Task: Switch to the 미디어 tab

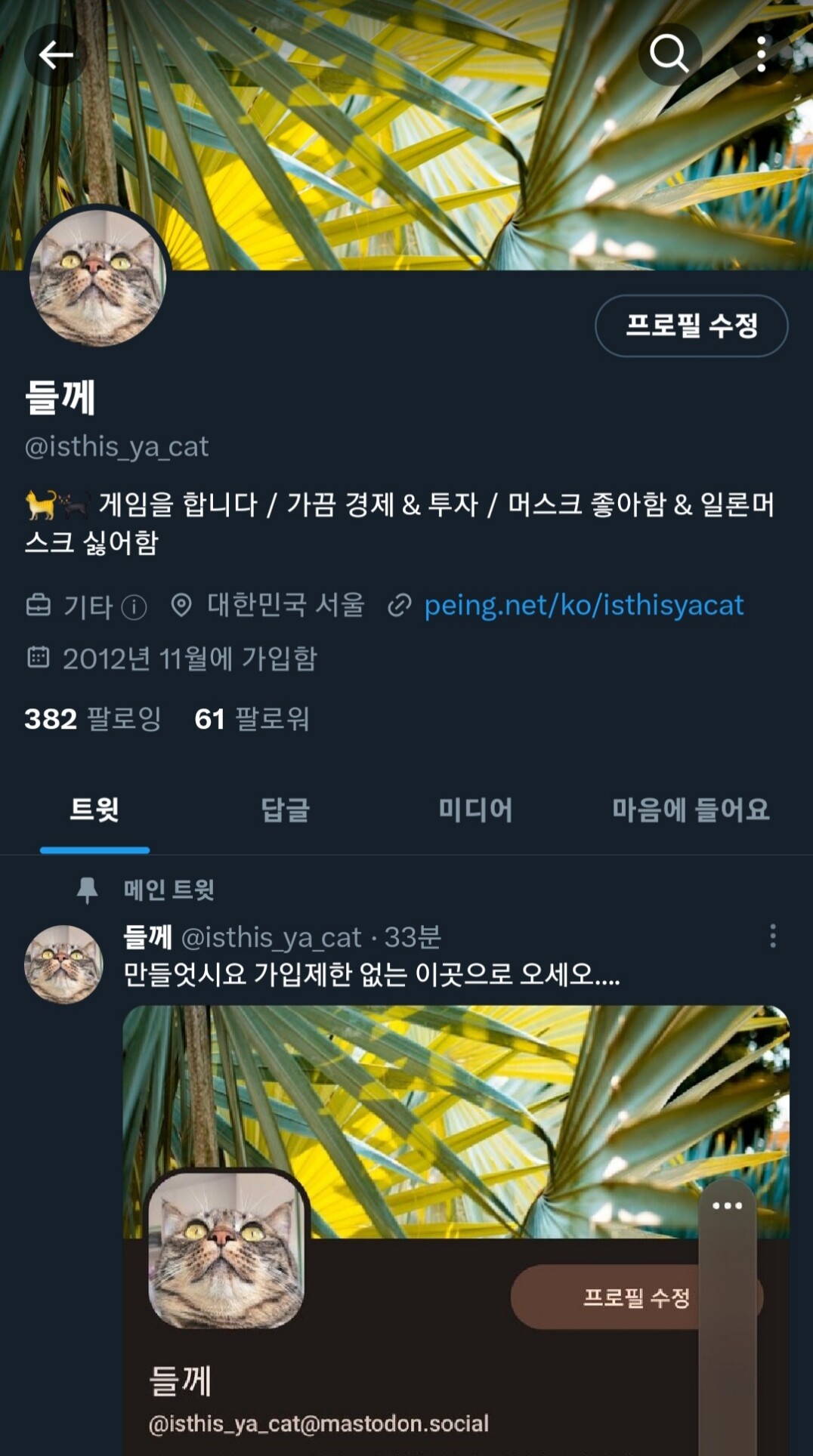Action: point(475,810)
